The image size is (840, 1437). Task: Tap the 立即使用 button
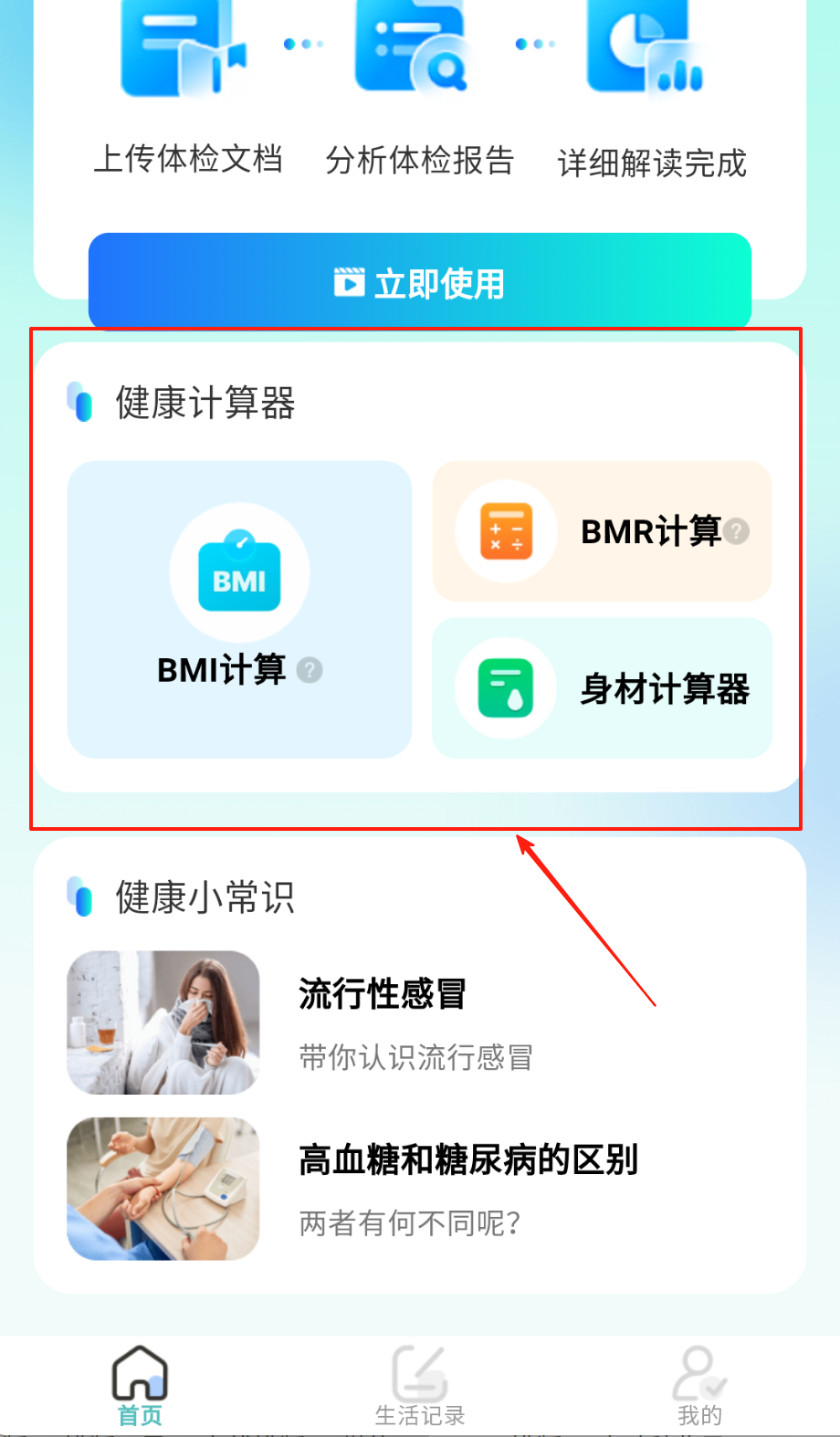tap(420, 281)
